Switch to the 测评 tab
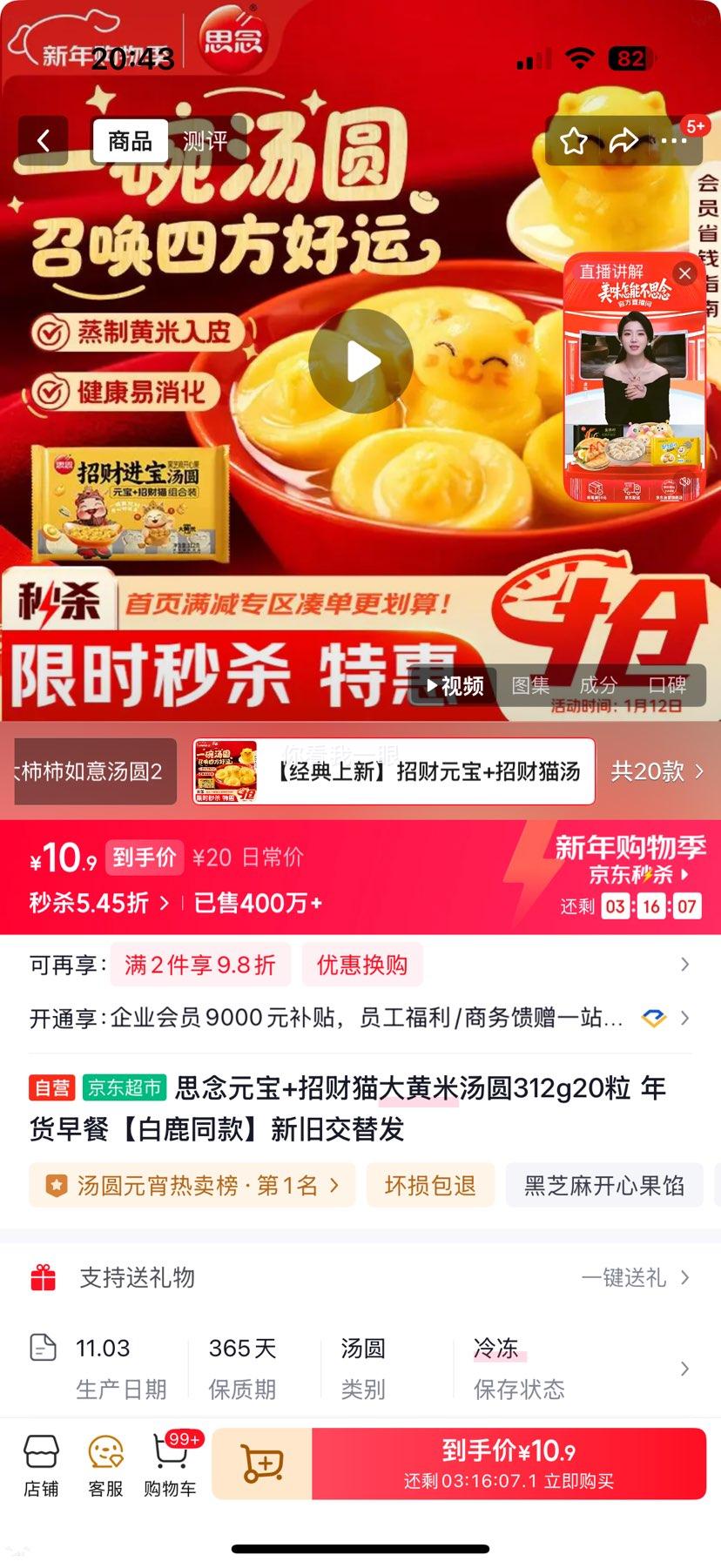721x1568 pixels. tap(206, 141)
